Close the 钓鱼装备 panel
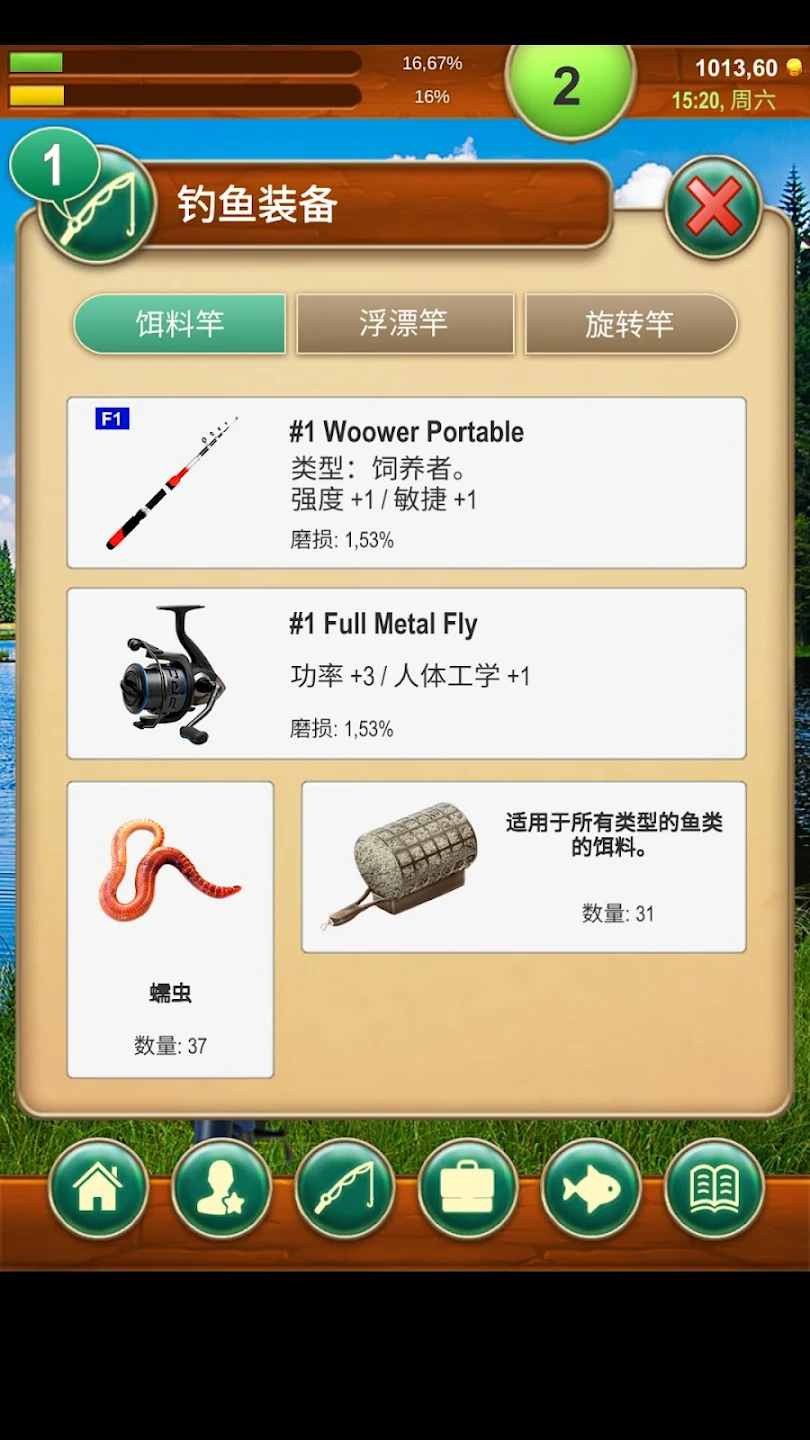Viewport: 810px width, 1440px height. pos(713,207)
